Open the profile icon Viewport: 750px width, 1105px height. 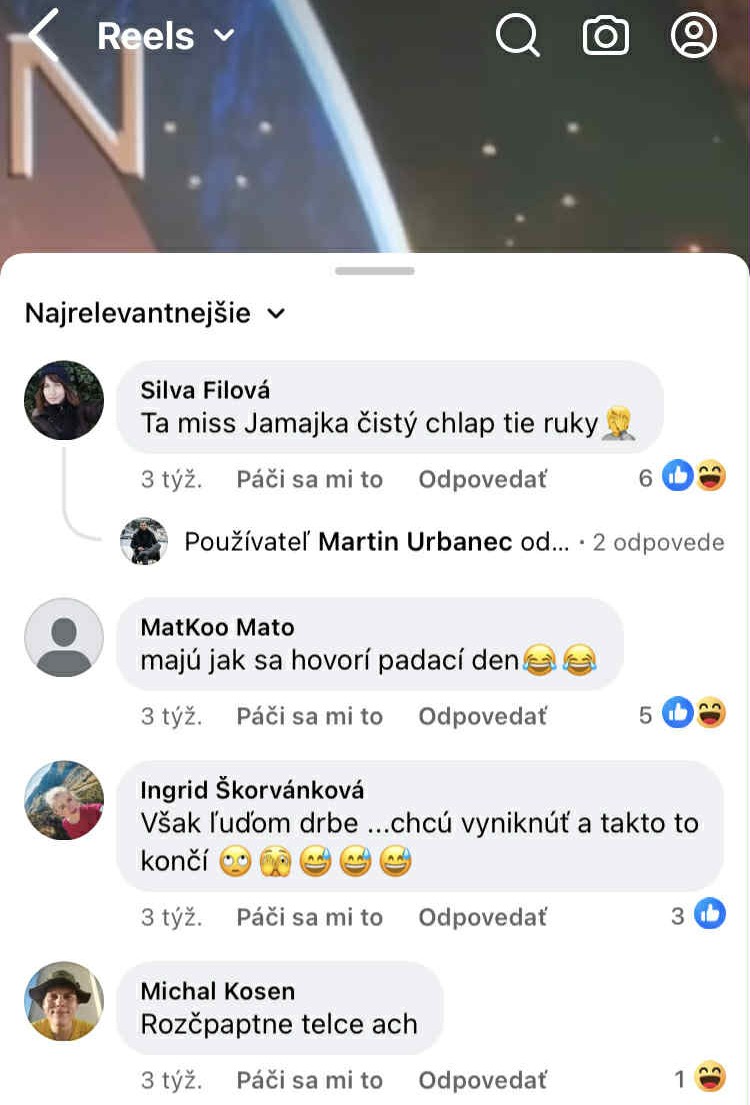coord(693,37)
